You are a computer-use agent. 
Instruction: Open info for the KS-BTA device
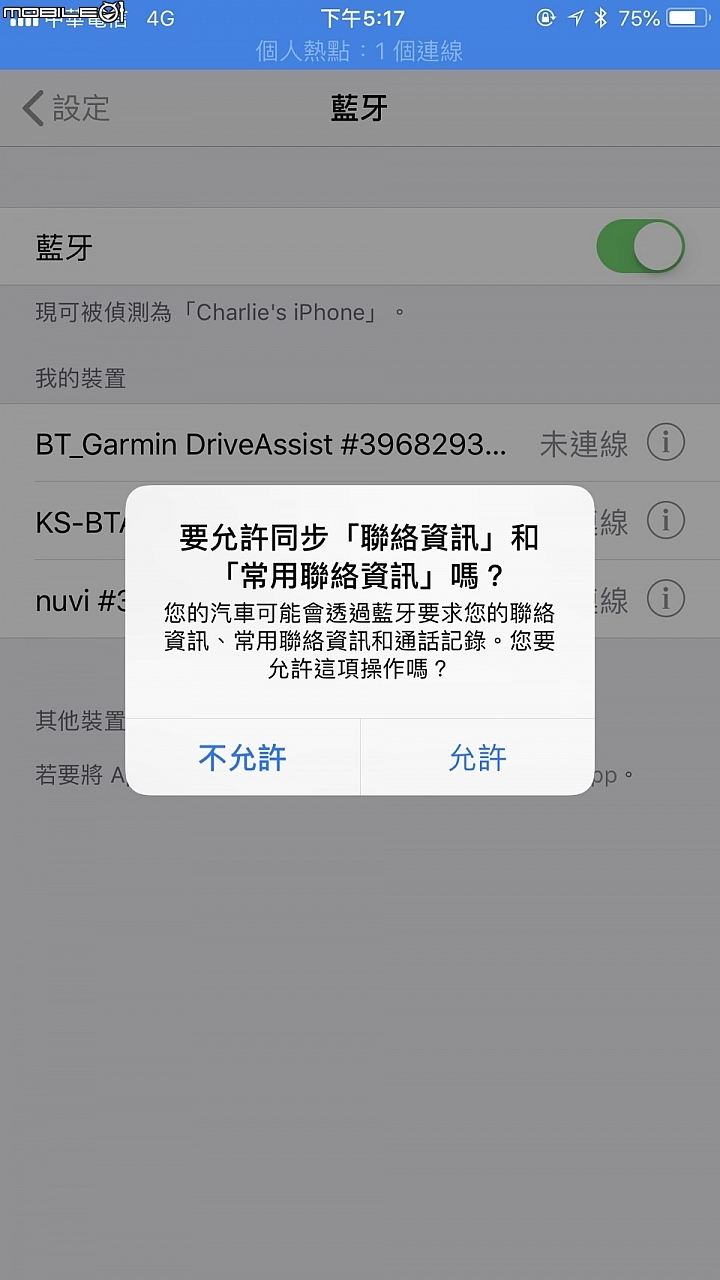point(666,521)
